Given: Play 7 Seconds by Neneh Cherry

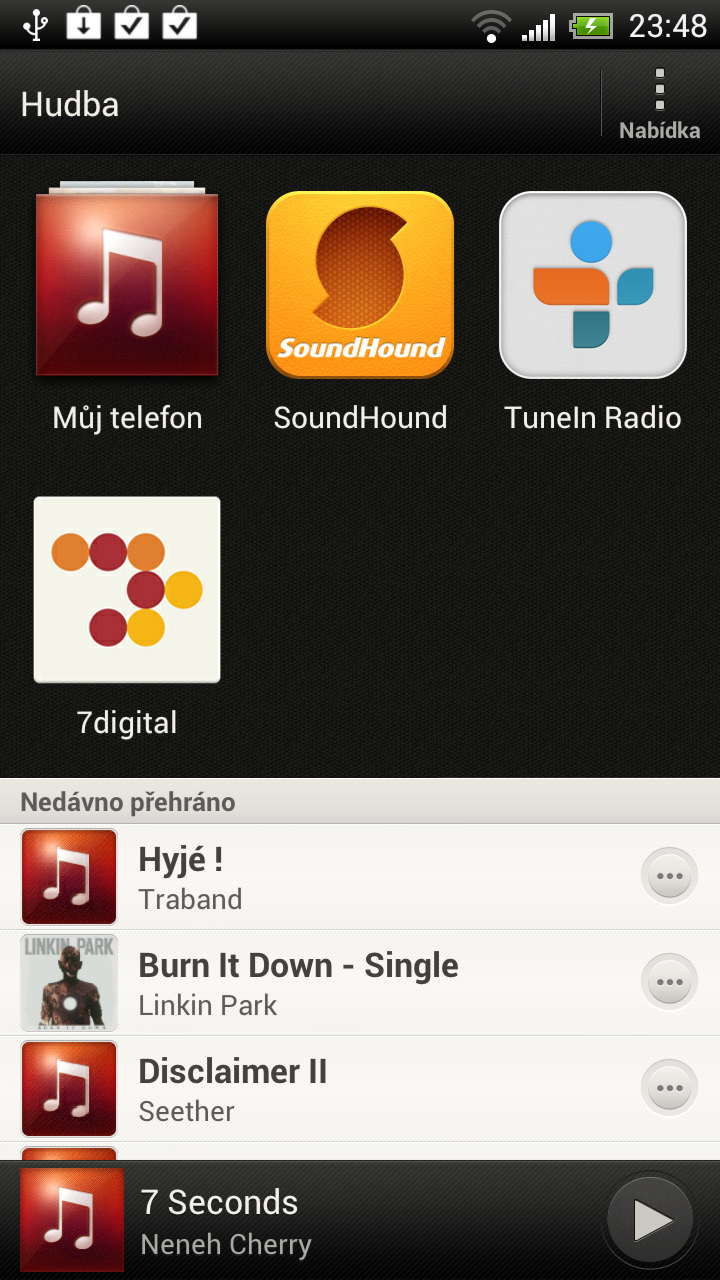Looking at the screenshot, I should 650,1218.
